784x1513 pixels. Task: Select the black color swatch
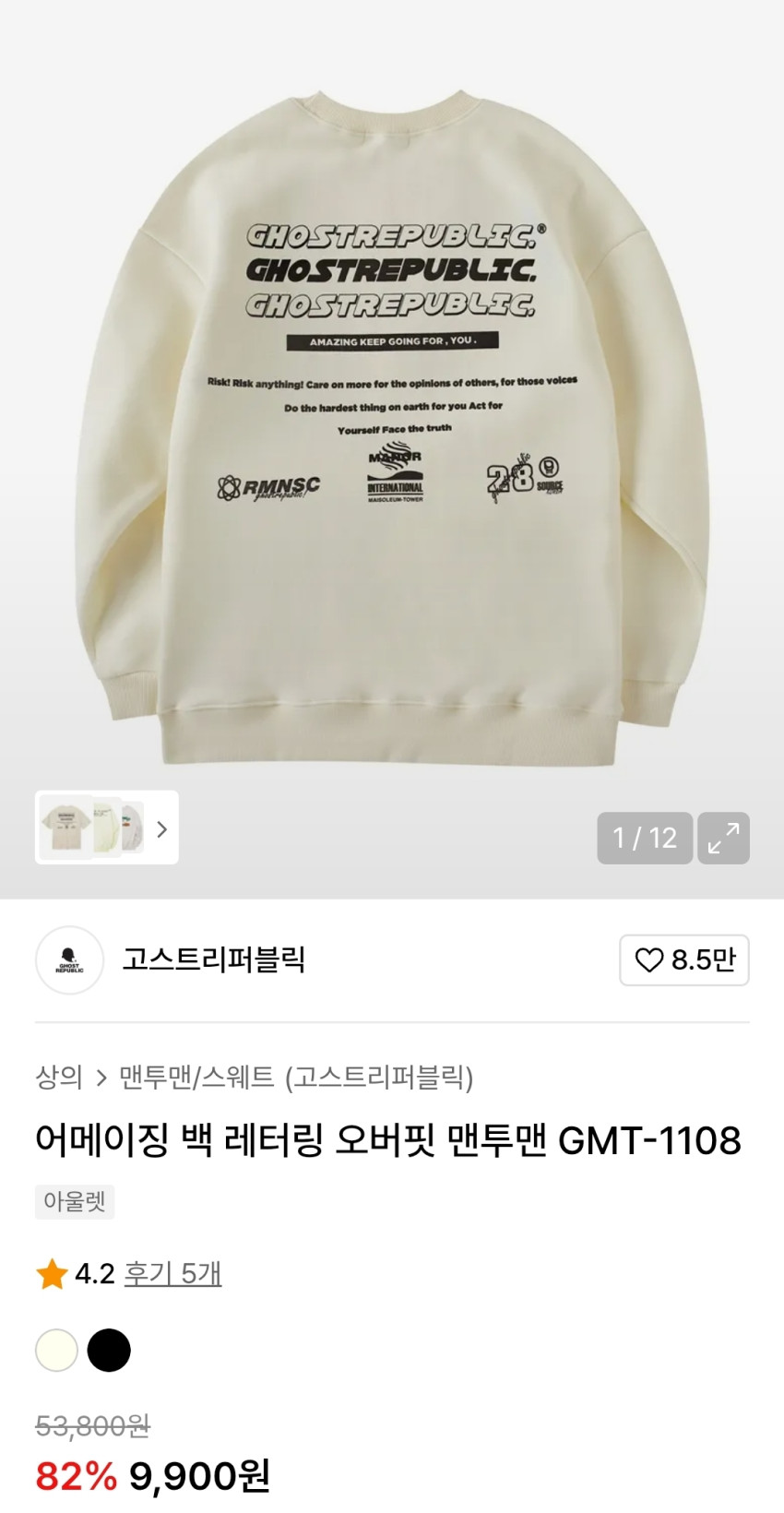pos(109,1351)
